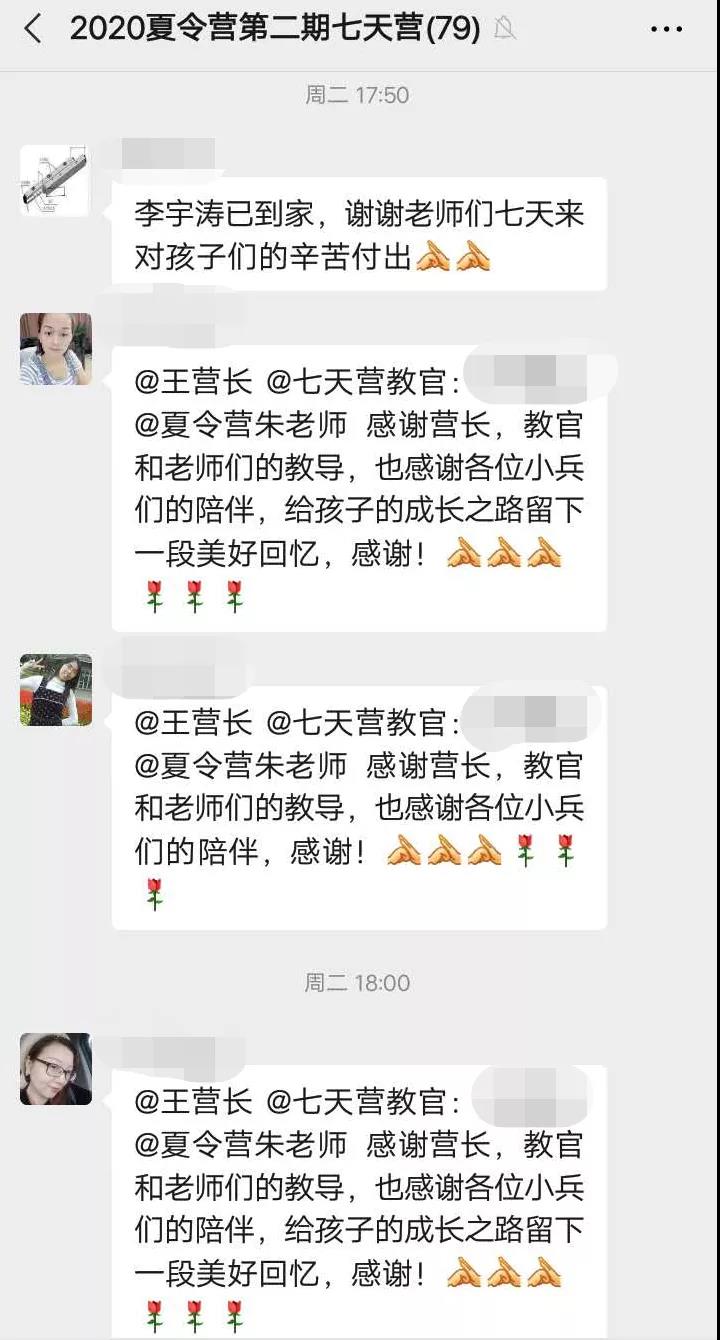
Task: Open the three-dot chat info menu
Action: 666,30
